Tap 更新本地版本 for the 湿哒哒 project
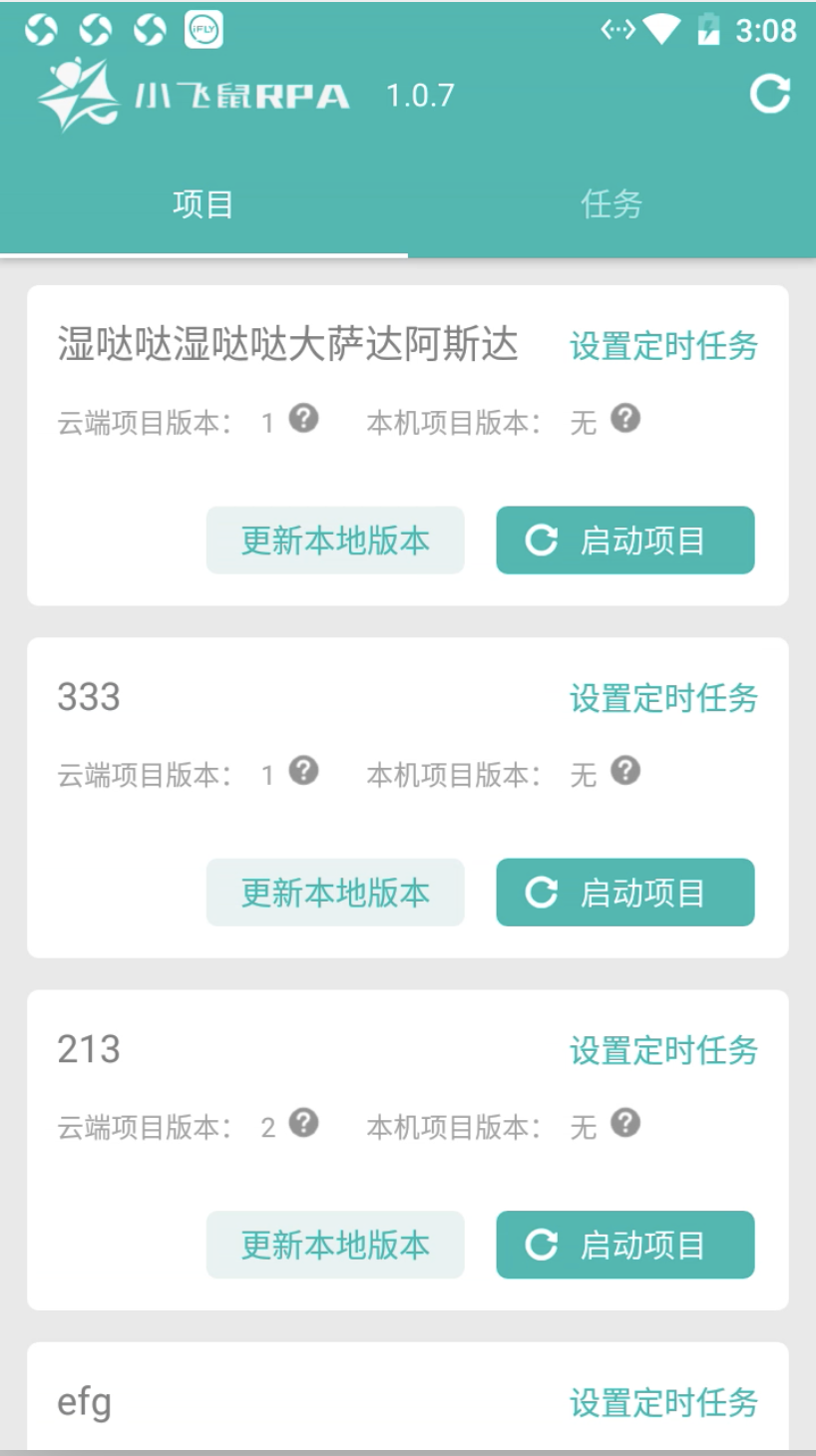Viewport: 816px width, 1456px height. click(x=335, y=540)
